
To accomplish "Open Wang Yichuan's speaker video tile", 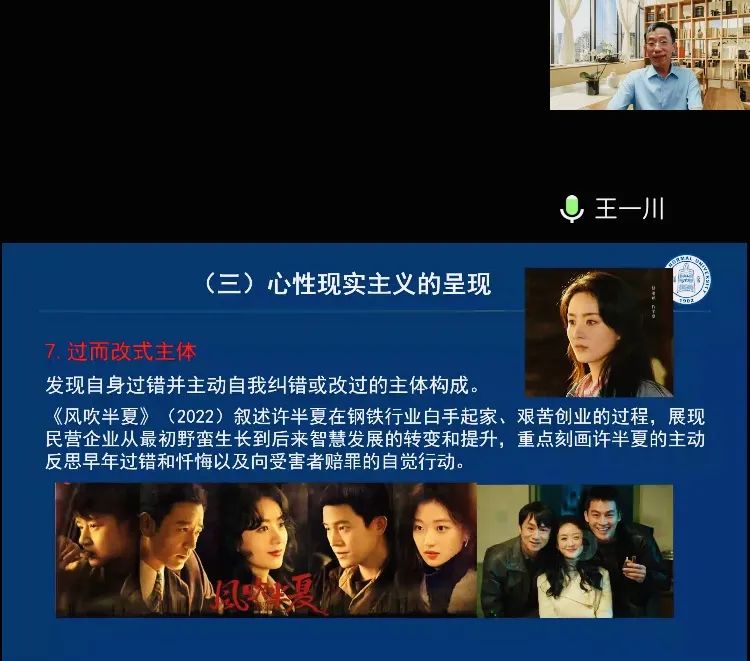I will pyautogui.click(x=649, y=54).
